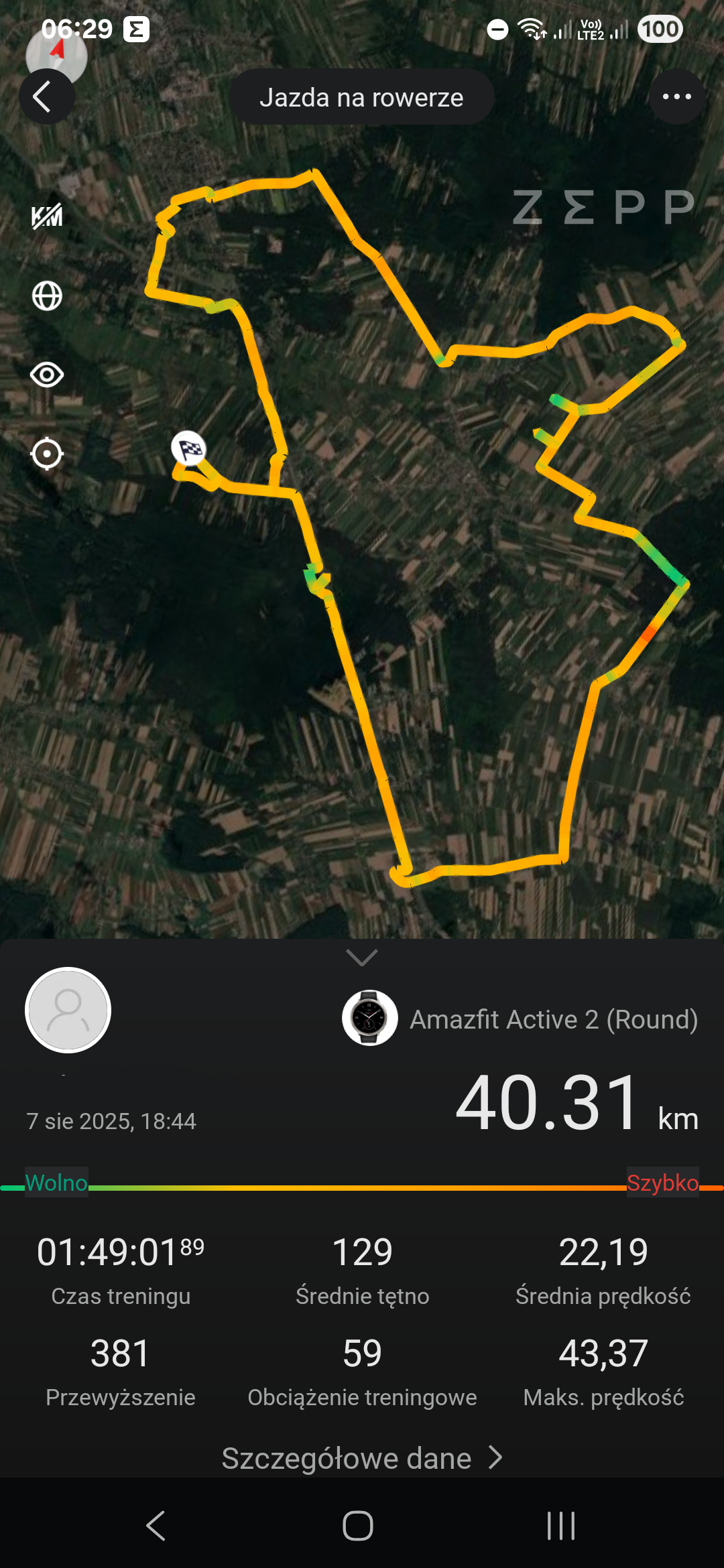Change the map type via the globe icon
Screen dimensions: 724x1568
tap(47, 296)
